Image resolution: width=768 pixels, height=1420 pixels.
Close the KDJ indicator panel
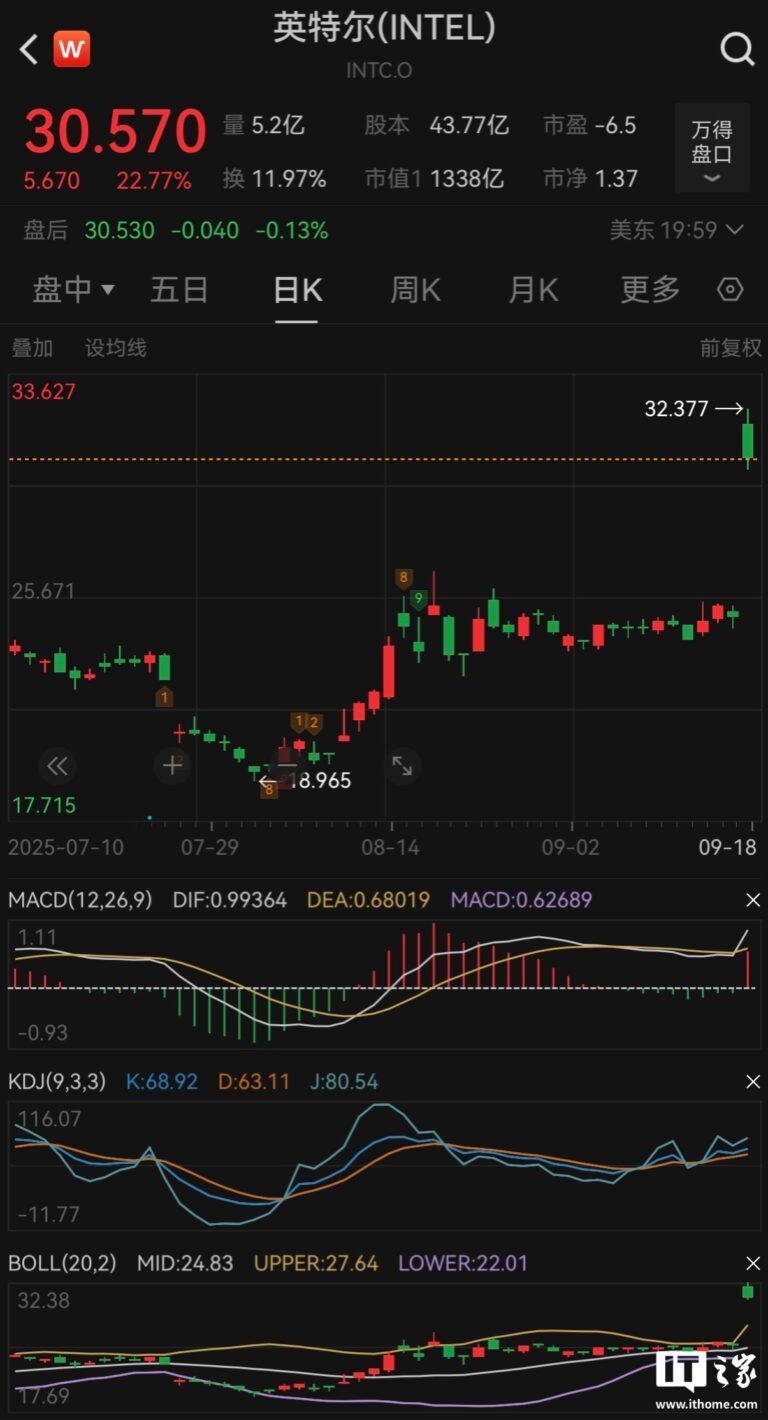(753, 1081)
